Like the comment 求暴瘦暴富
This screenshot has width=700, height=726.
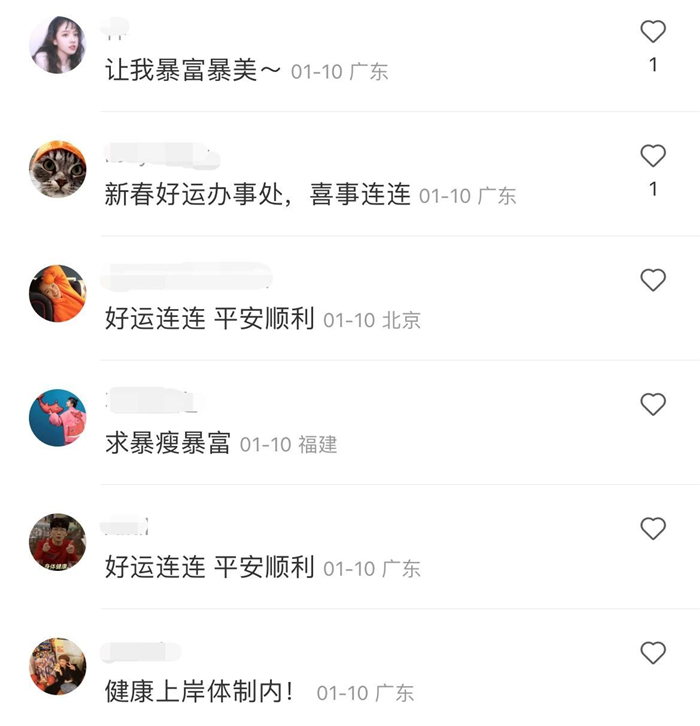[653, 404]
